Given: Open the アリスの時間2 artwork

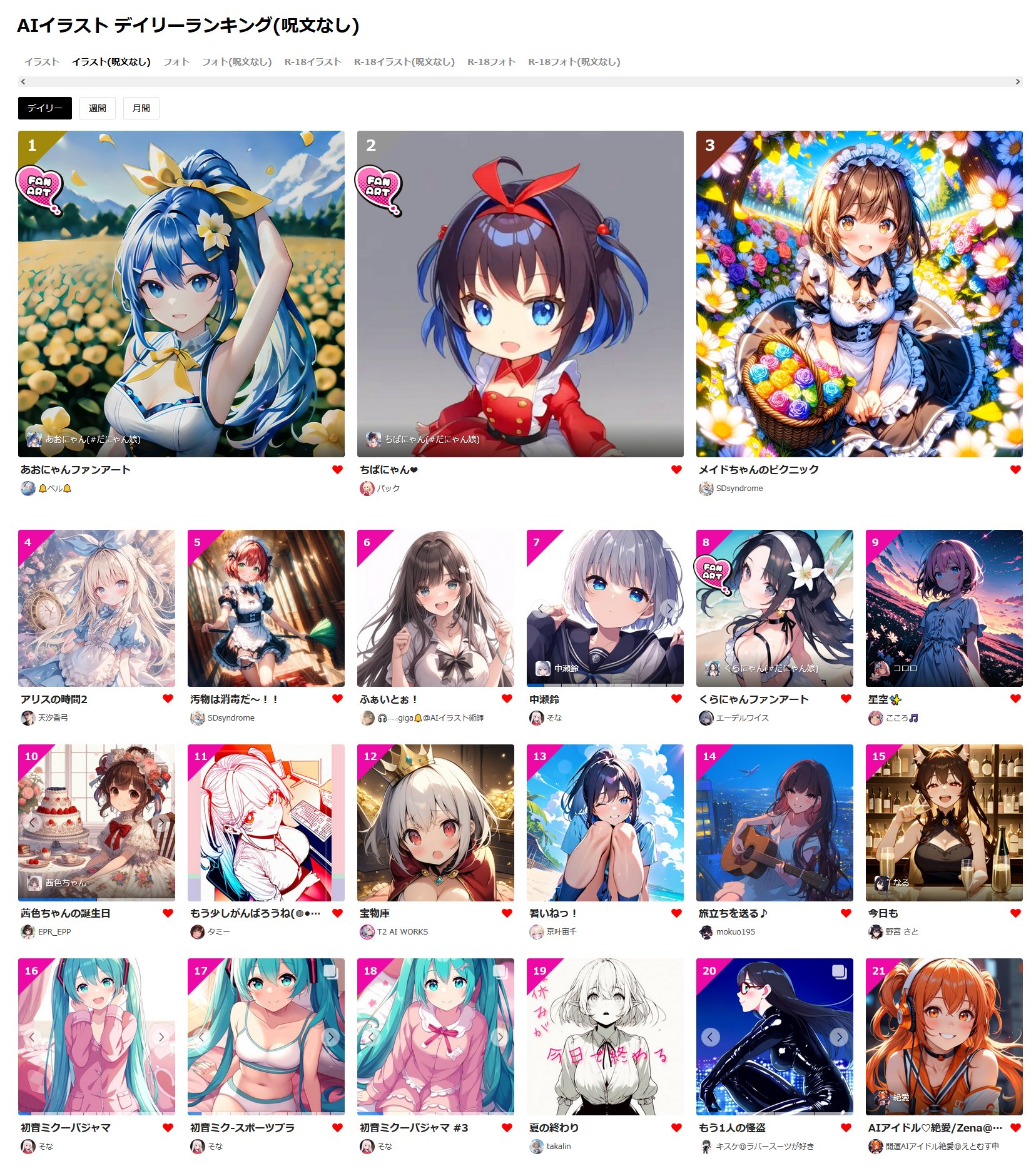Looking at the screenshot, I should click(96, 608).
